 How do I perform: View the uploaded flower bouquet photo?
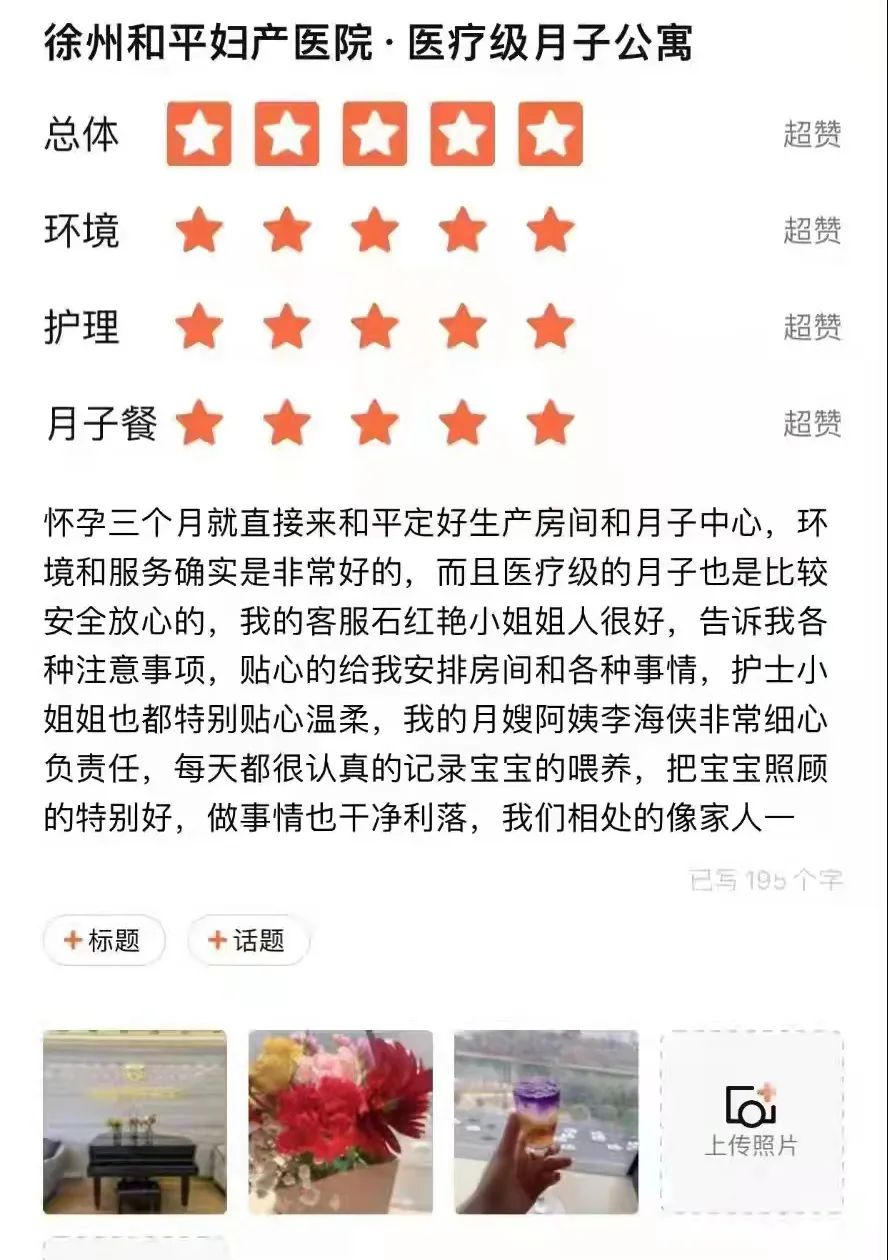pyautogui.click(x=340, y=1121)
